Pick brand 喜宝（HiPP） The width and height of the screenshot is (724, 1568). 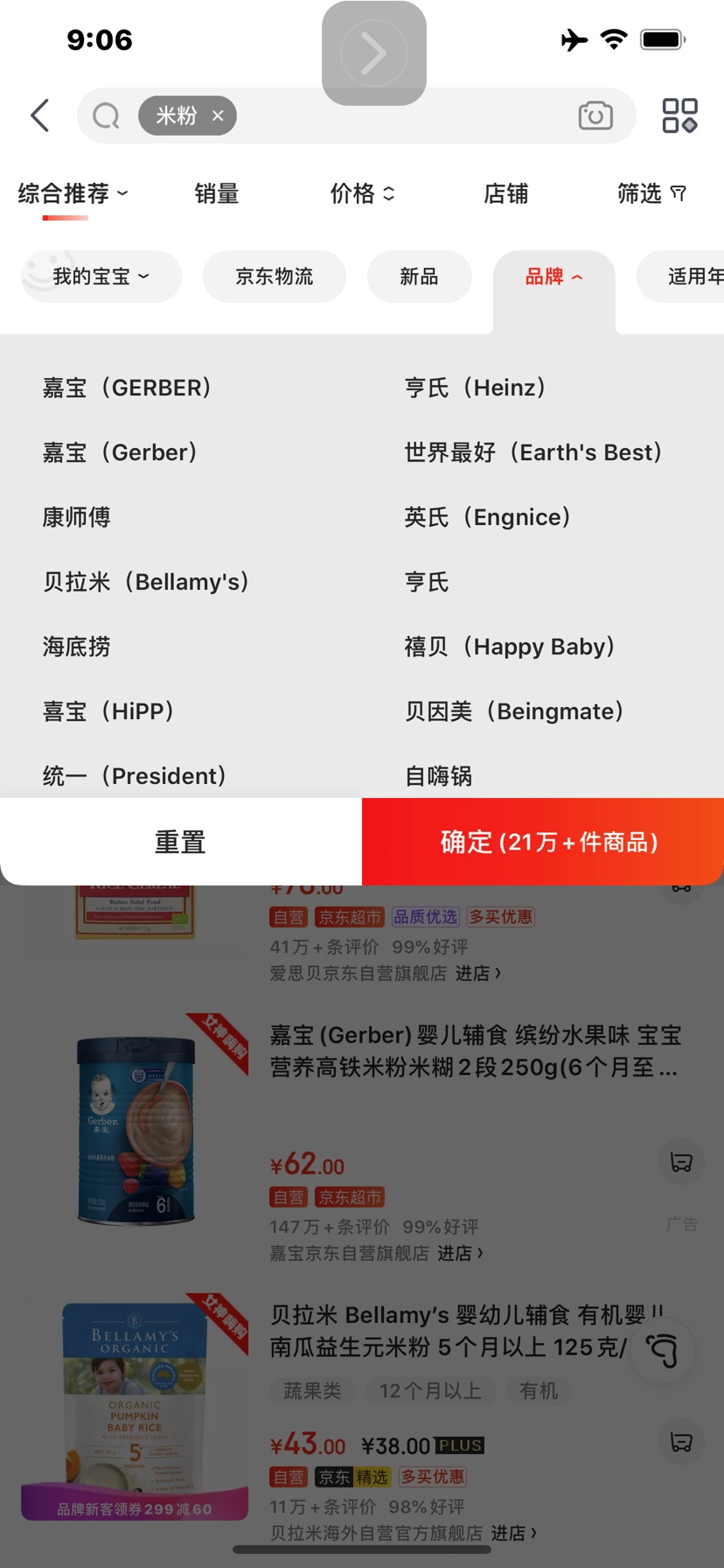[x=109, y=711]
